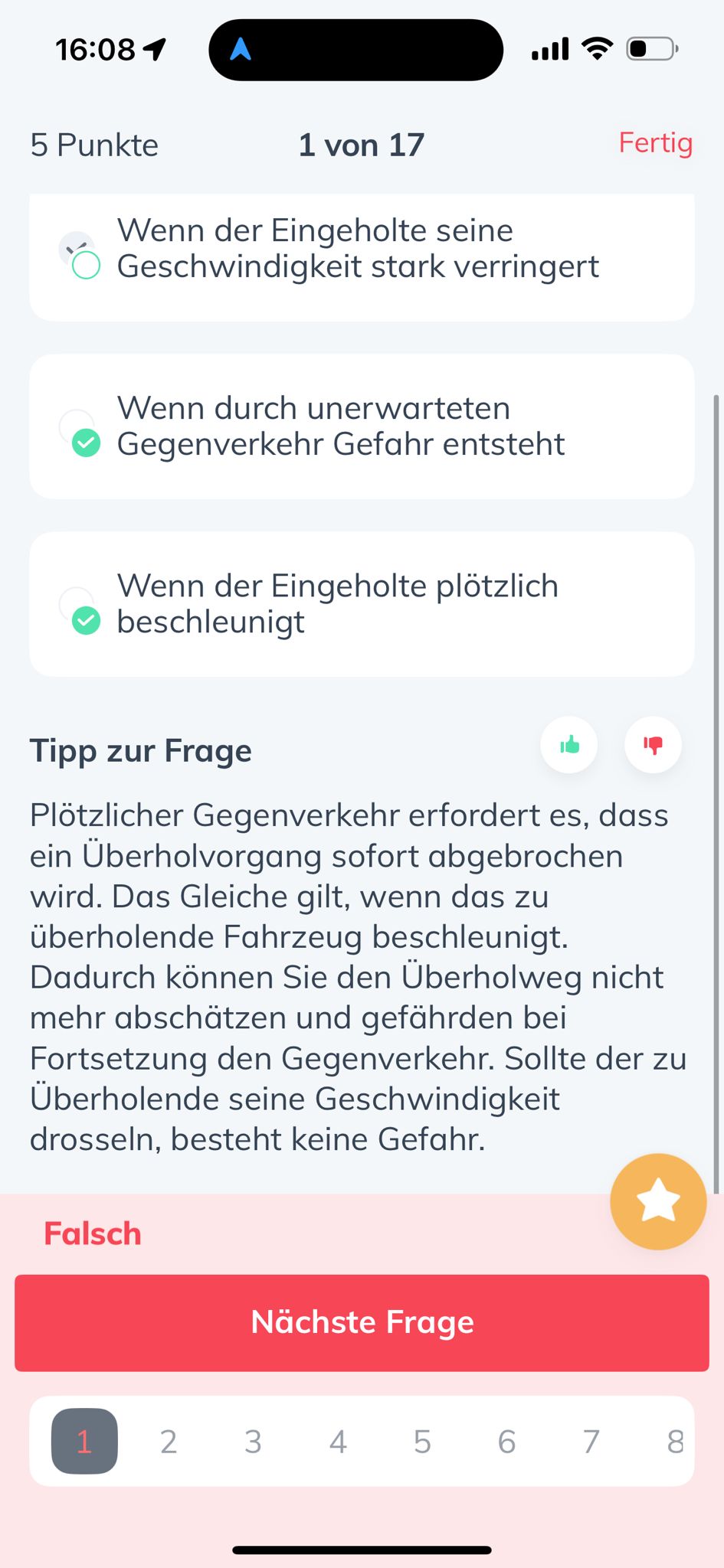Check the Wi-Fi status icon
The width and height of the screenshot is (724, 1568).
[x=597, y=47]
